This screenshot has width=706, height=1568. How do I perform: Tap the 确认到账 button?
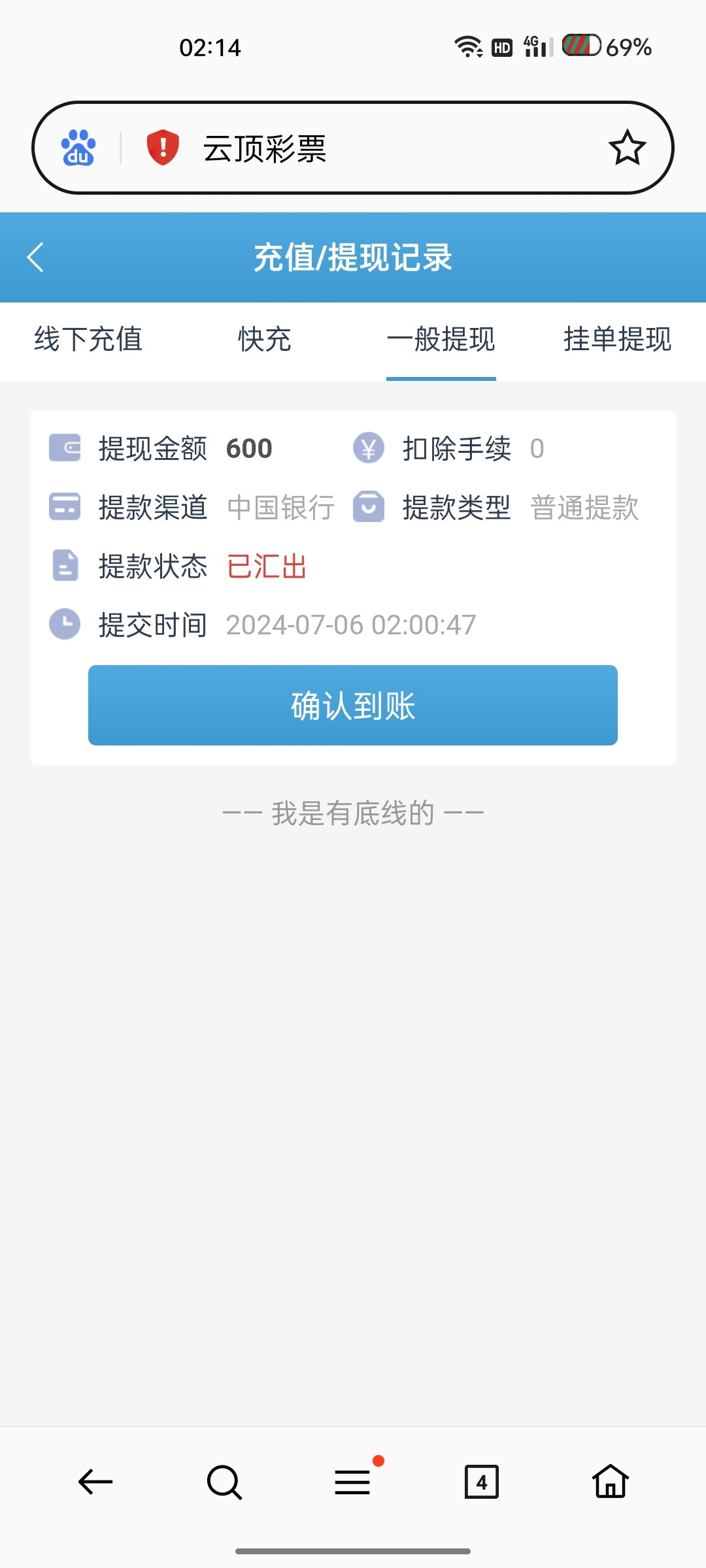coord(353,705)
